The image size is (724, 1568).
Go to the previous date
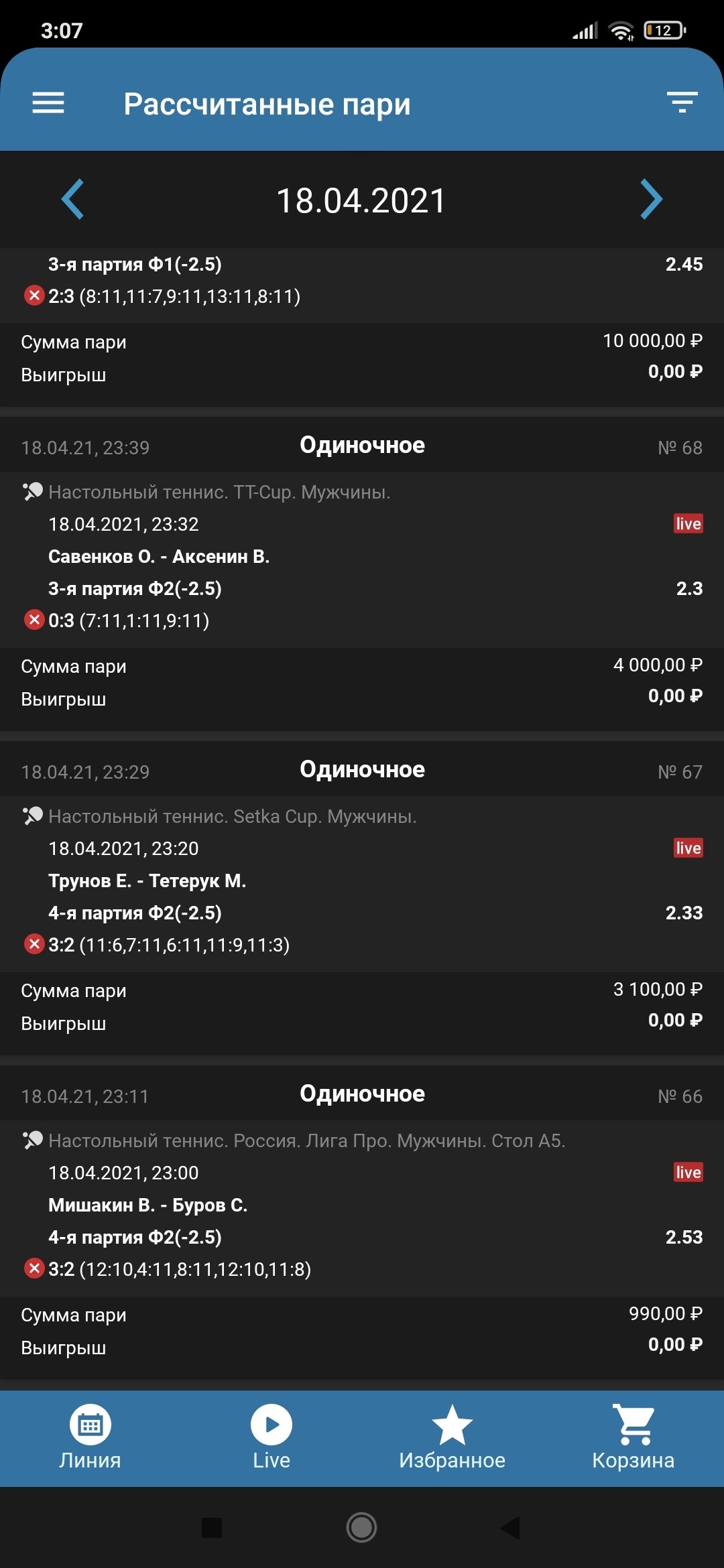(72, 199)
